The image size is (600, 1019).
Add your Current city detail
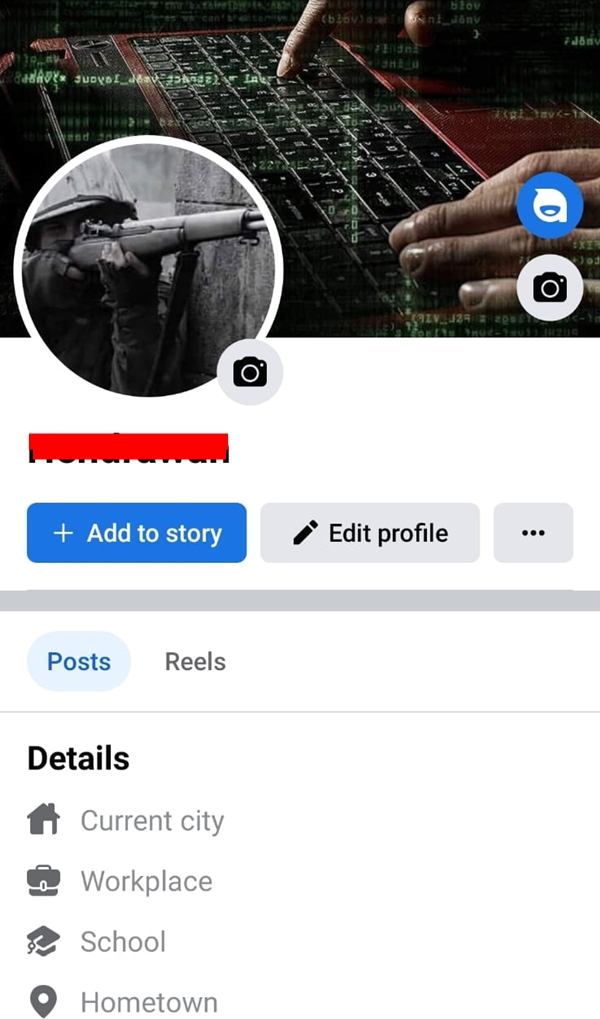point(152,821)
